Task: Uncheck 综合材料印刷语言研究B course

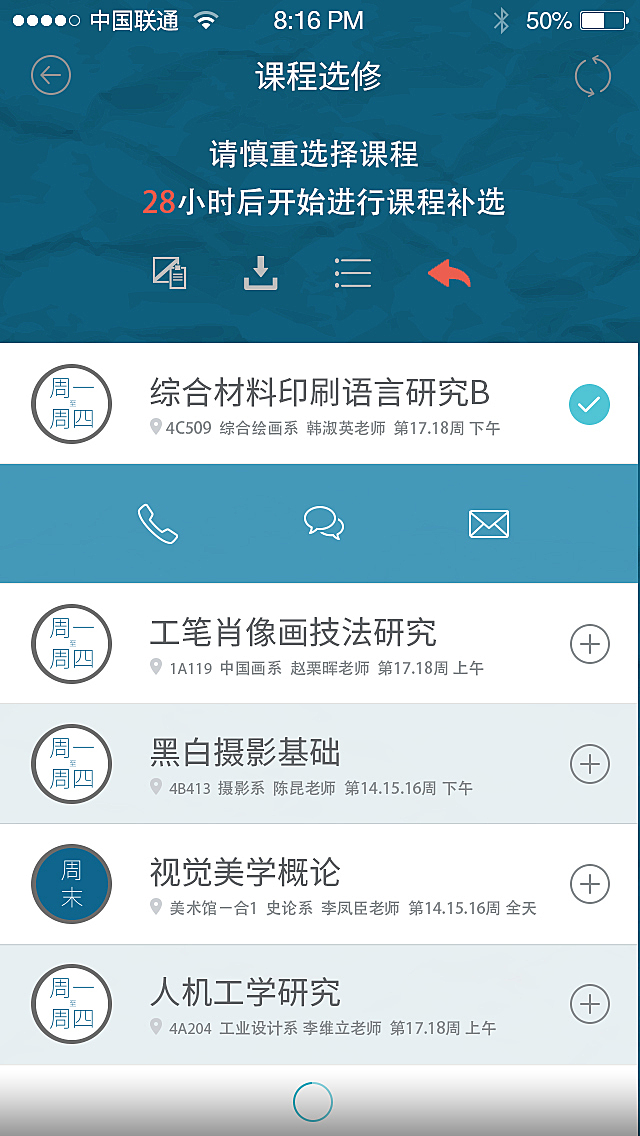Action: [x=589, y=404]
